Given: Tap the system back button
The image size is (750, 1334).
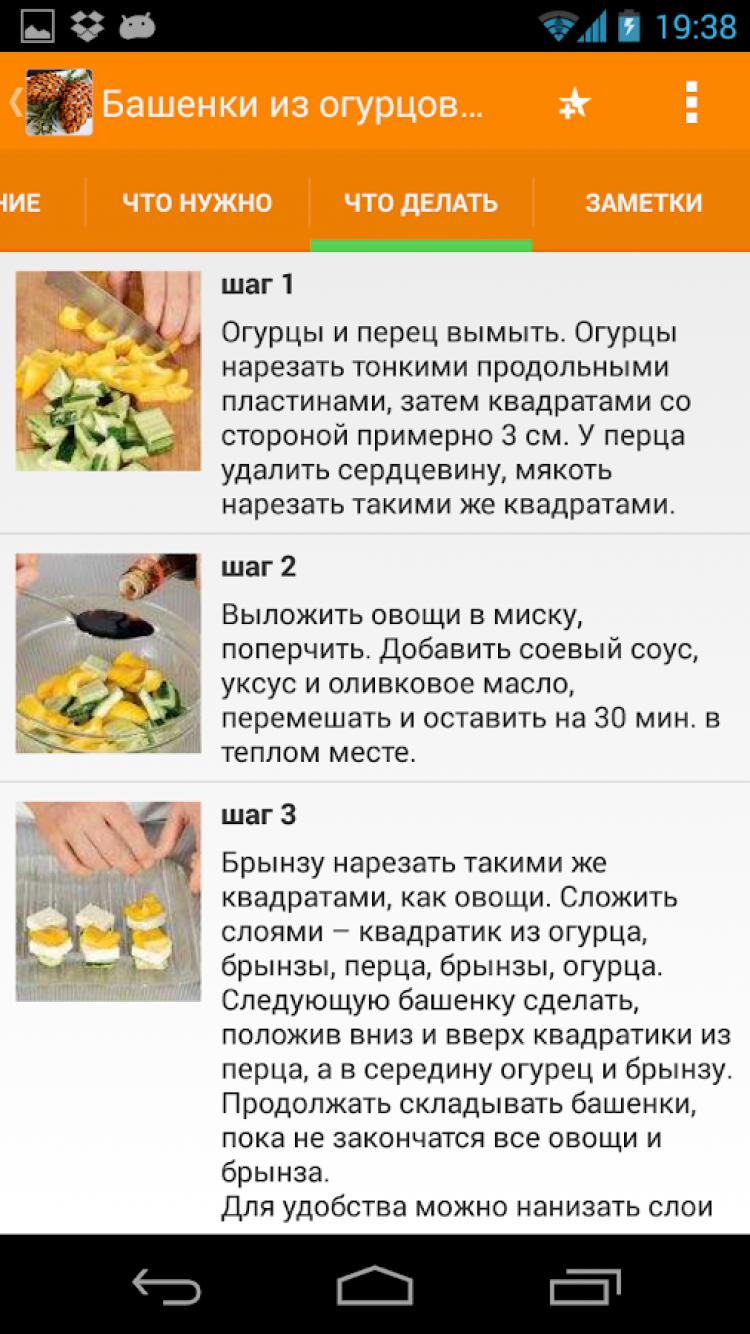Looking at the screenshot, I should (167, 1285).
